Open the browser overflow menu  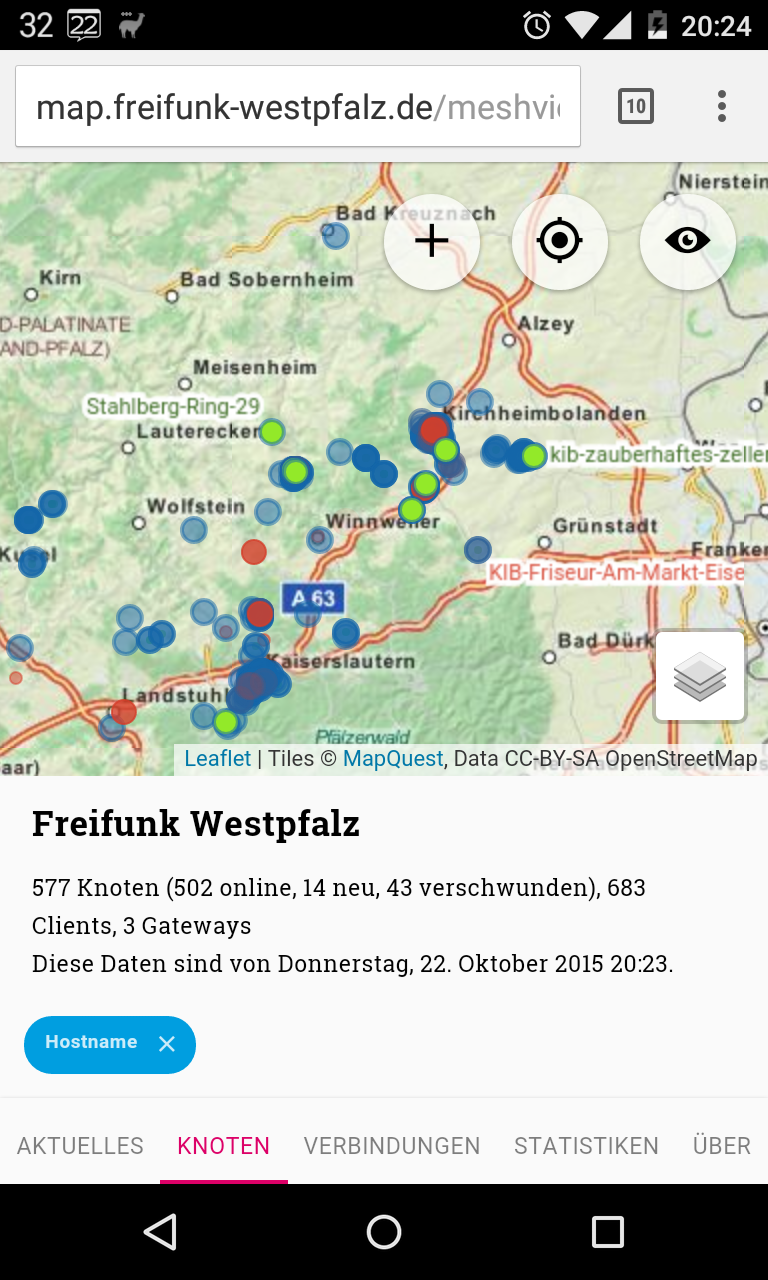722,106
